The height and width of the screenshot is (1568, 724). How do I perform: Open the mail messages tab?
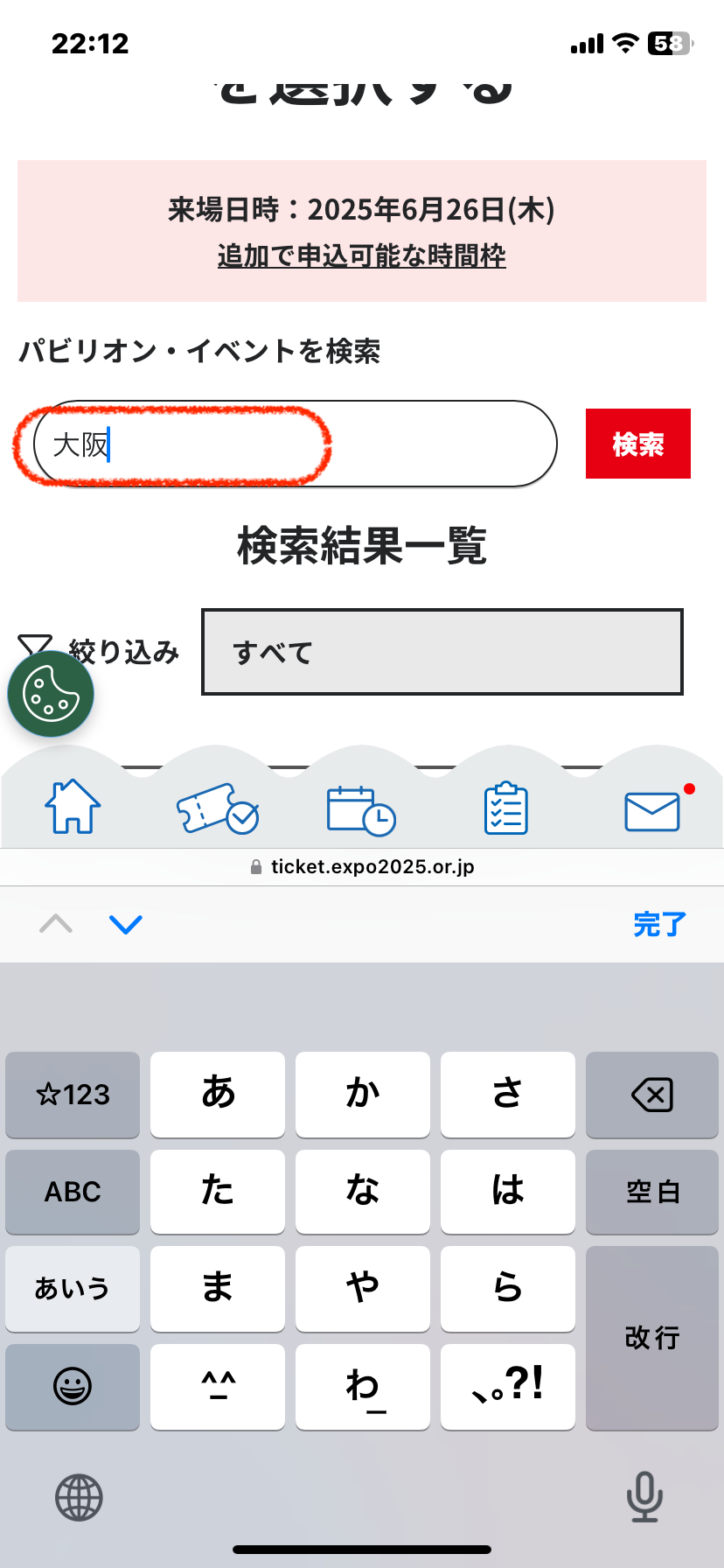pyautogui.click(x=652, y=810)
